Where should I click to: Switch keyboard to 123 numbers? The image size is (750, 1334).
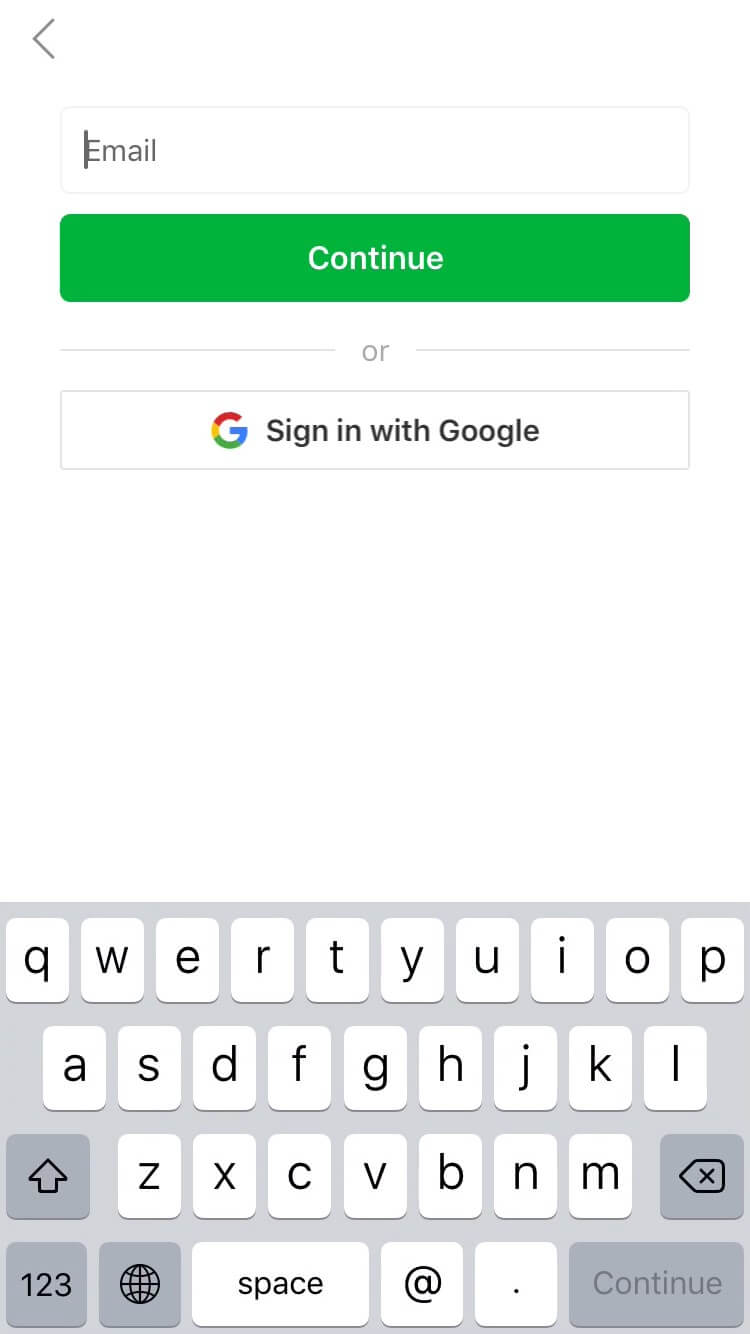[46, 1283]
